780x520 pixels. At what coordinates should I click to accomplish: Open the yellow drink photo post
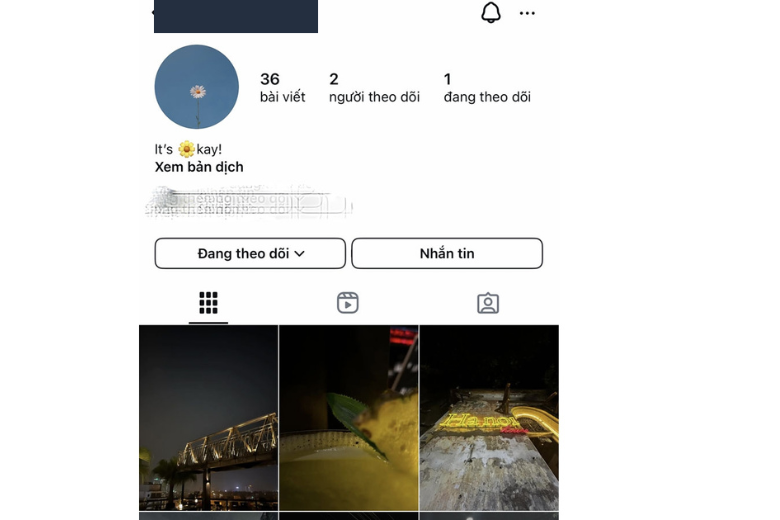pos(348,418)
